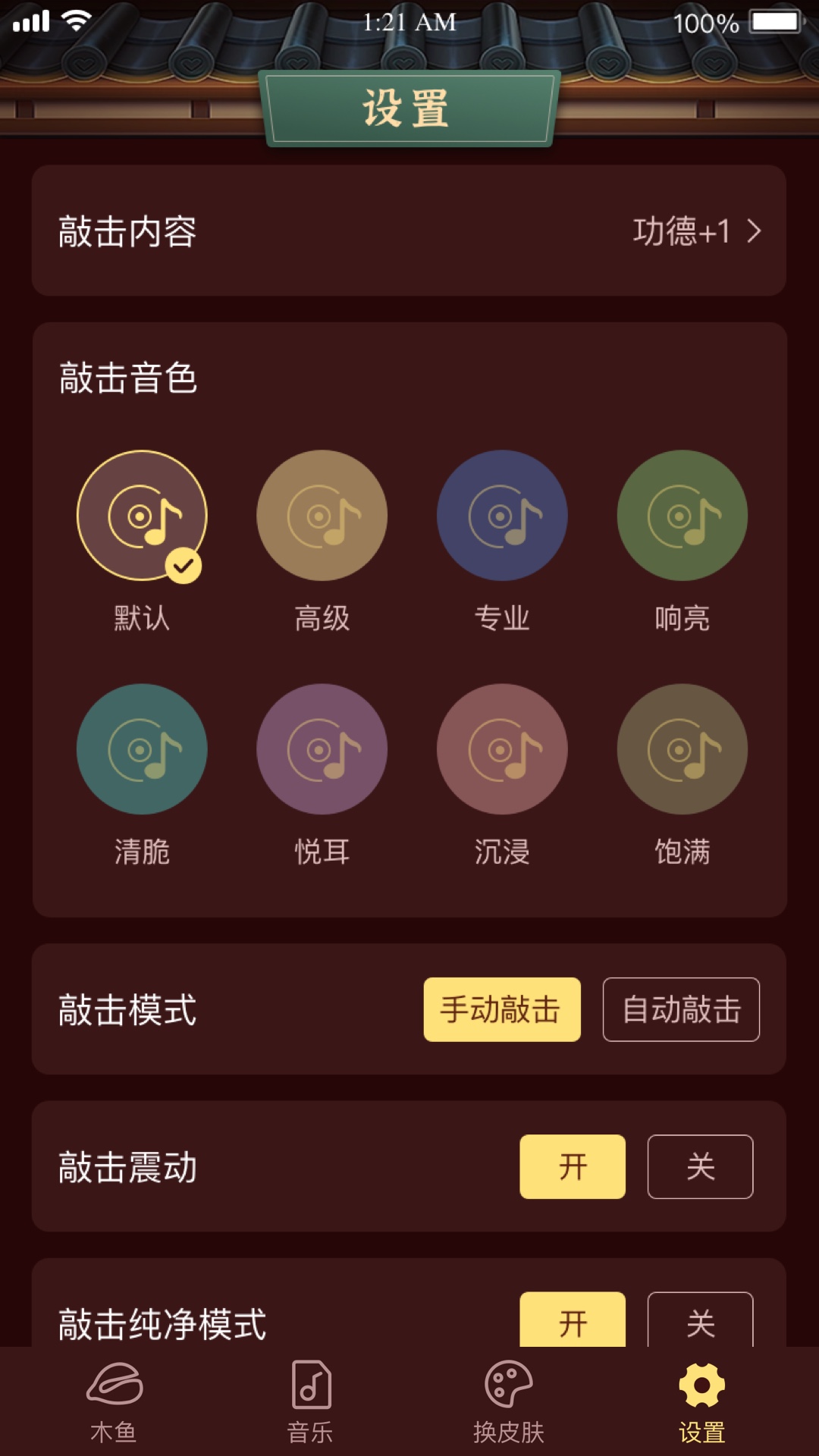819x1456 pixels.
Task: Tap the 开 button for vibration
Action: [x=573, y=1167]
